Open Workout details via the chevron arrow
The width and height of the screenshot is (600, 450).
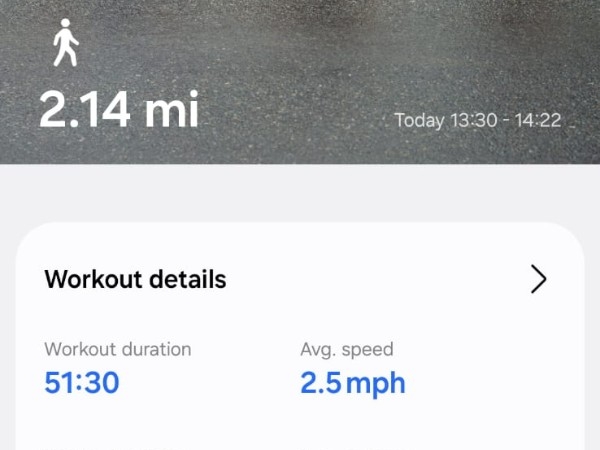[538, 279]
